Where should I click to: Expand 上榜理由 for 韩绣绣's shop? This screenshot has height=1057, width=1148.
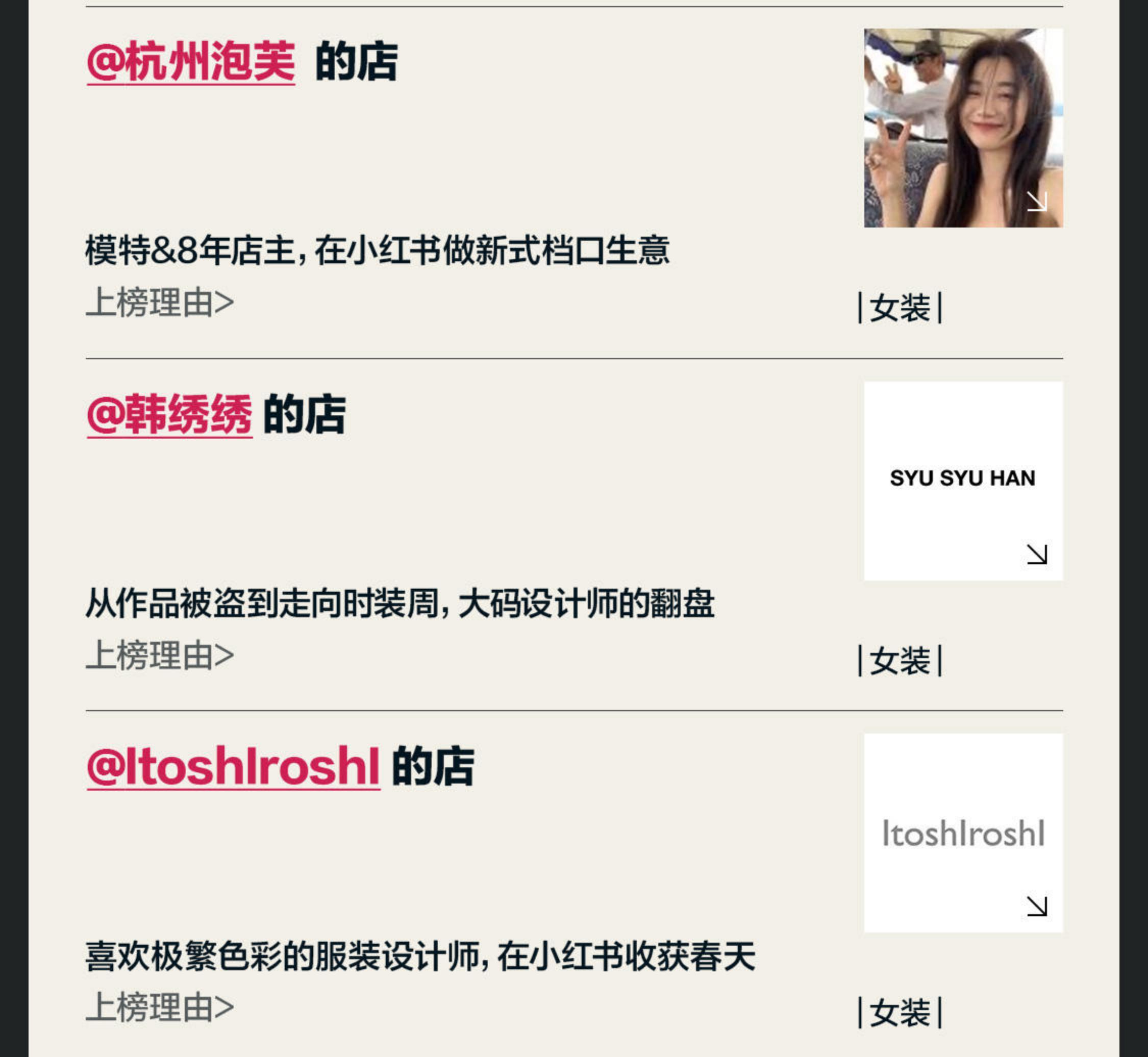pyautogui.click(x=160, y=656)
